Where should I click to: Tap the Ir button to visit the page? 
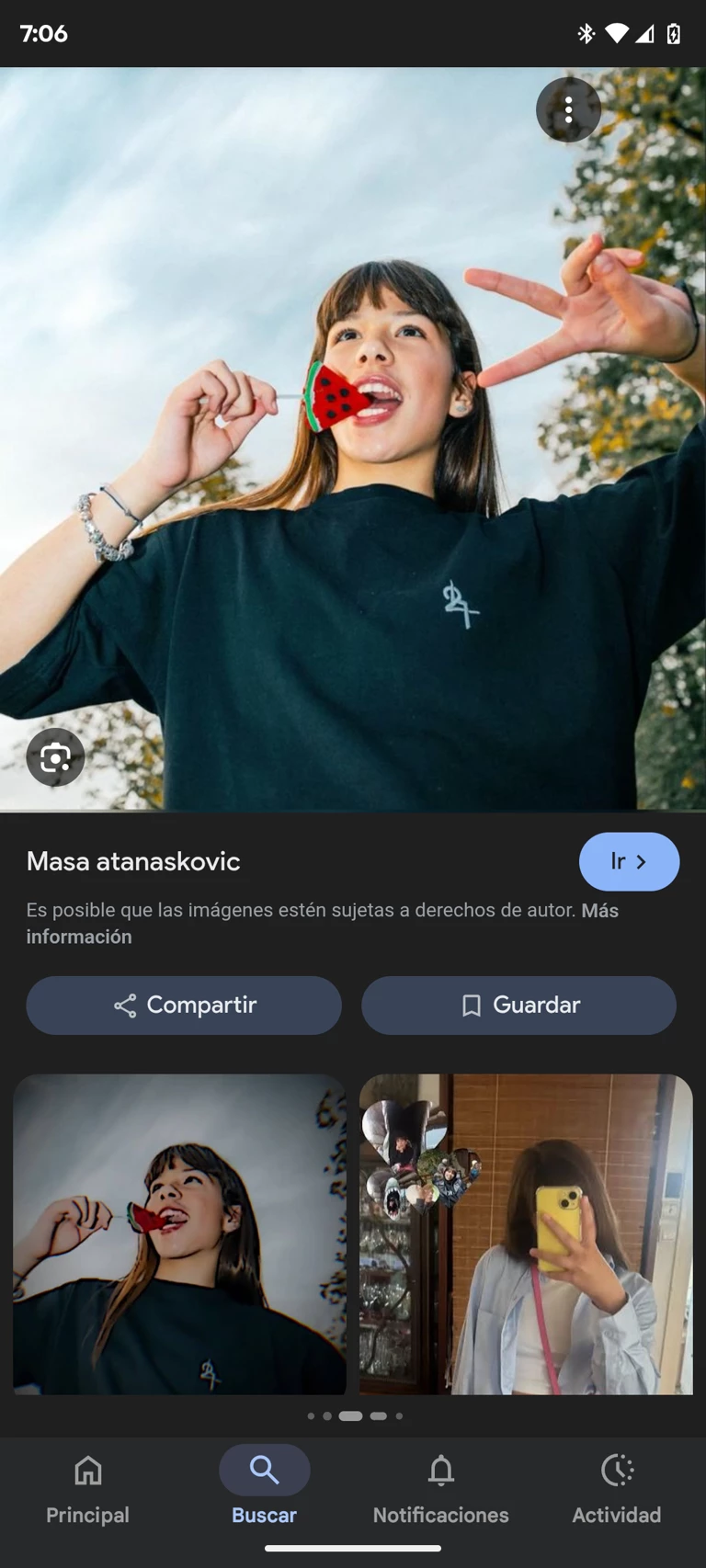(x=629, y=861)
